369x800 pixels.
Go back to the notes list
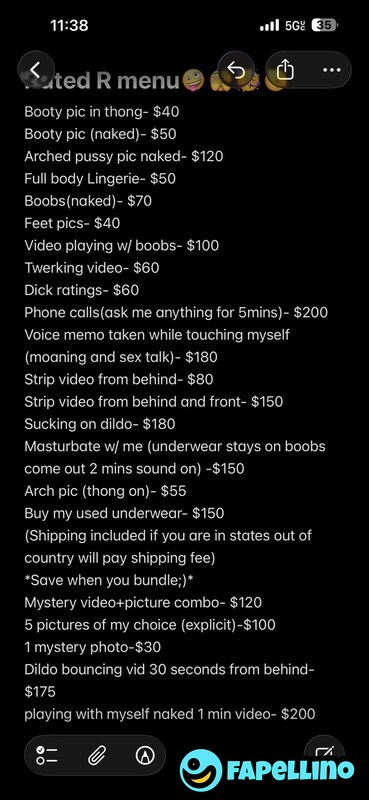(x=36, y=70)
